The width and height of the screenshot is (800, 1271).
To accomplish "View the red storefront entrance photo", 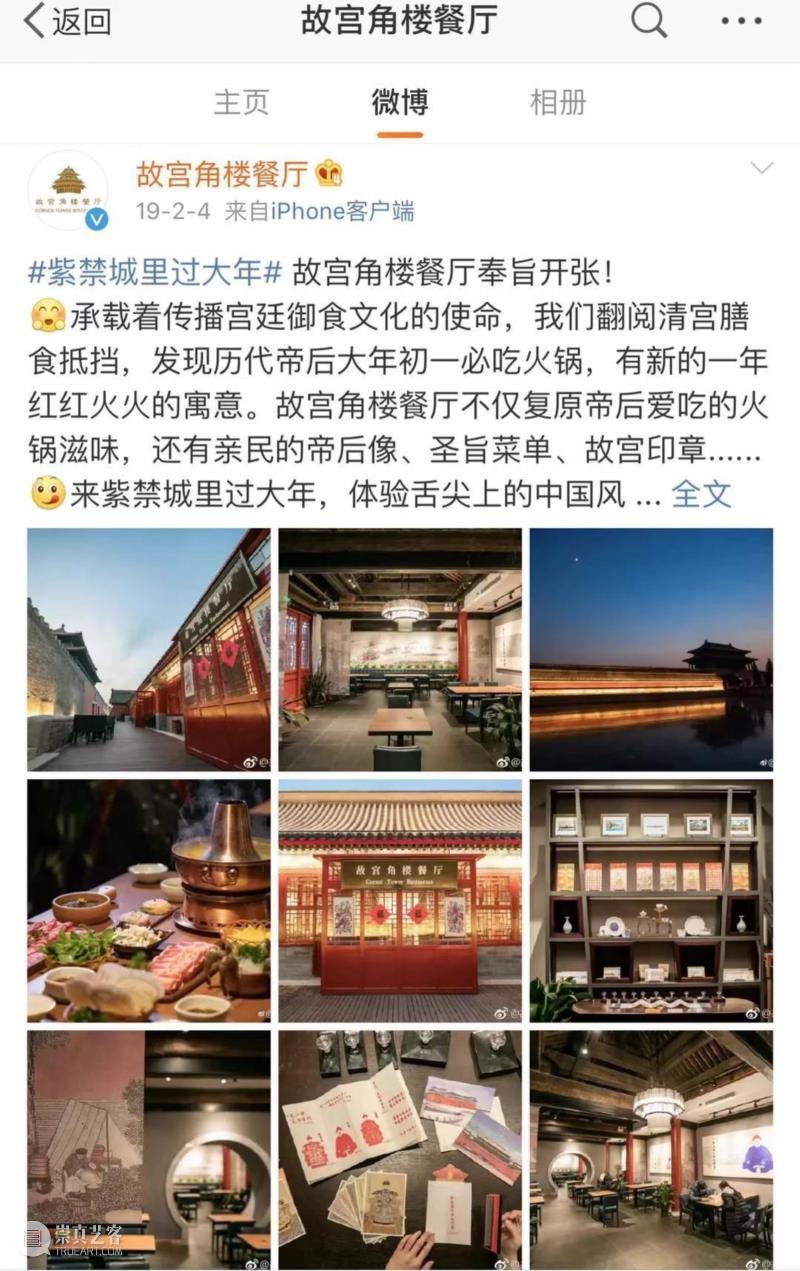I will [400, 900].
